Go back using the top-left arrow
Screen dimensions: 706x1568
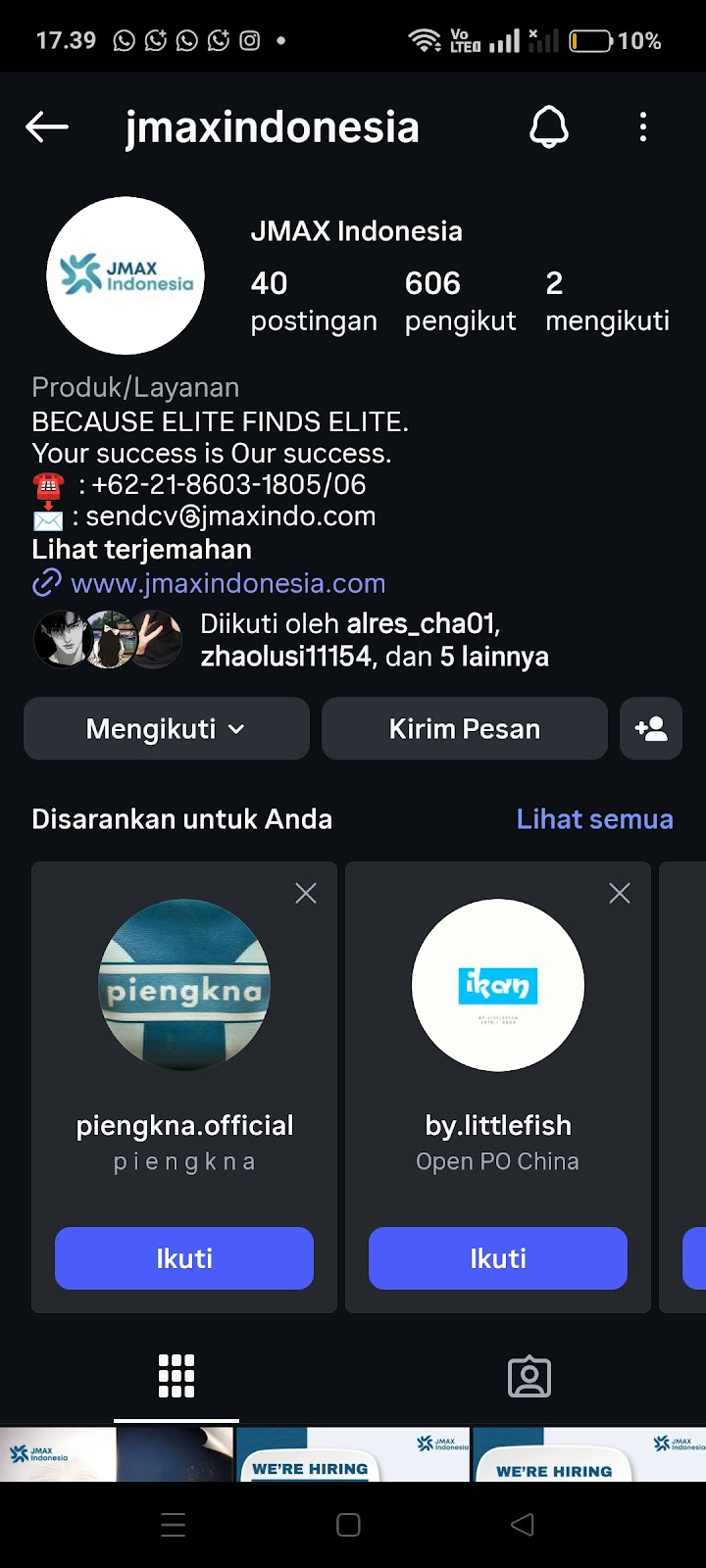46,126
